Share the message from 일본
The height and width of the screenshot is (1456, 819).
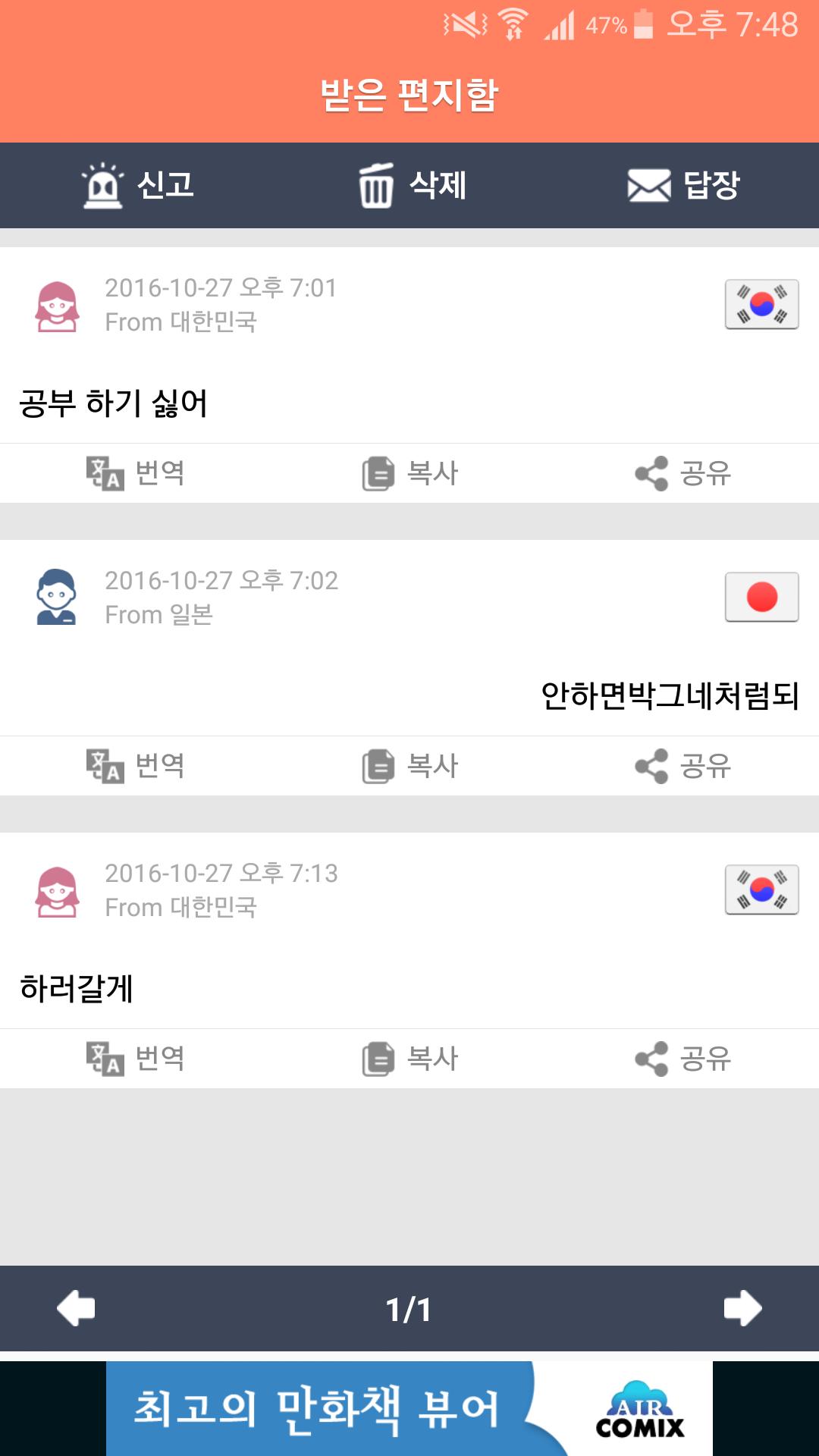pyautogui.click(x=682, y=766)
